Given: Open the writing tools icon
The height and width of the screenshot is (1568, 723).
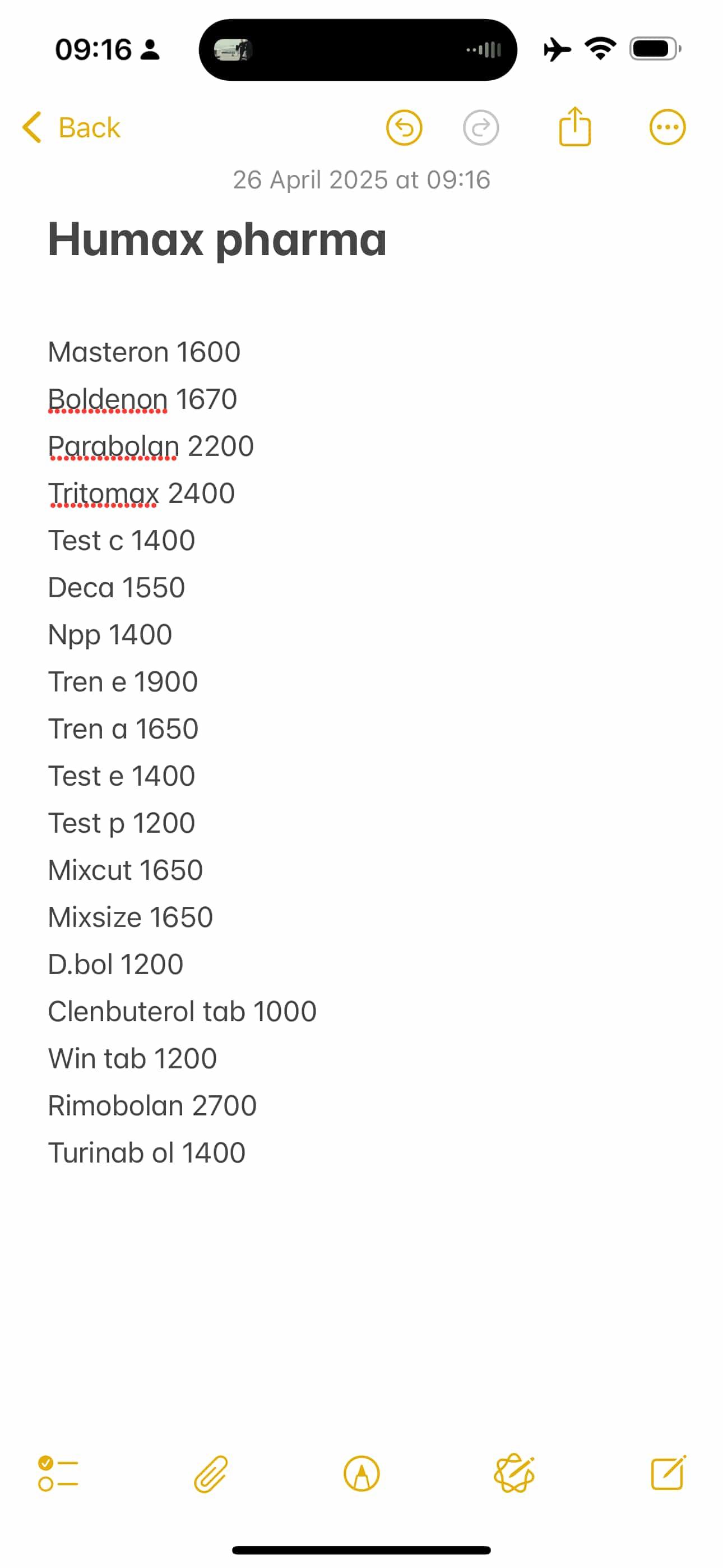Looking at the screenshot, I should pyautogui.click(x=515, y=1474).
